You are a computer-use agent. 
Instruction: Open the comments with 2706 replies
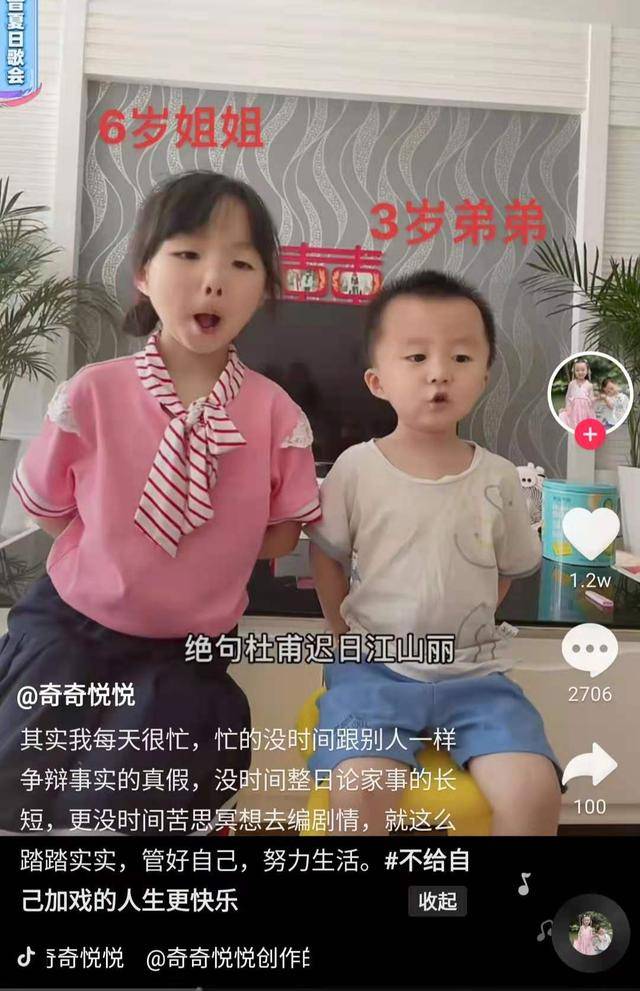590,650
